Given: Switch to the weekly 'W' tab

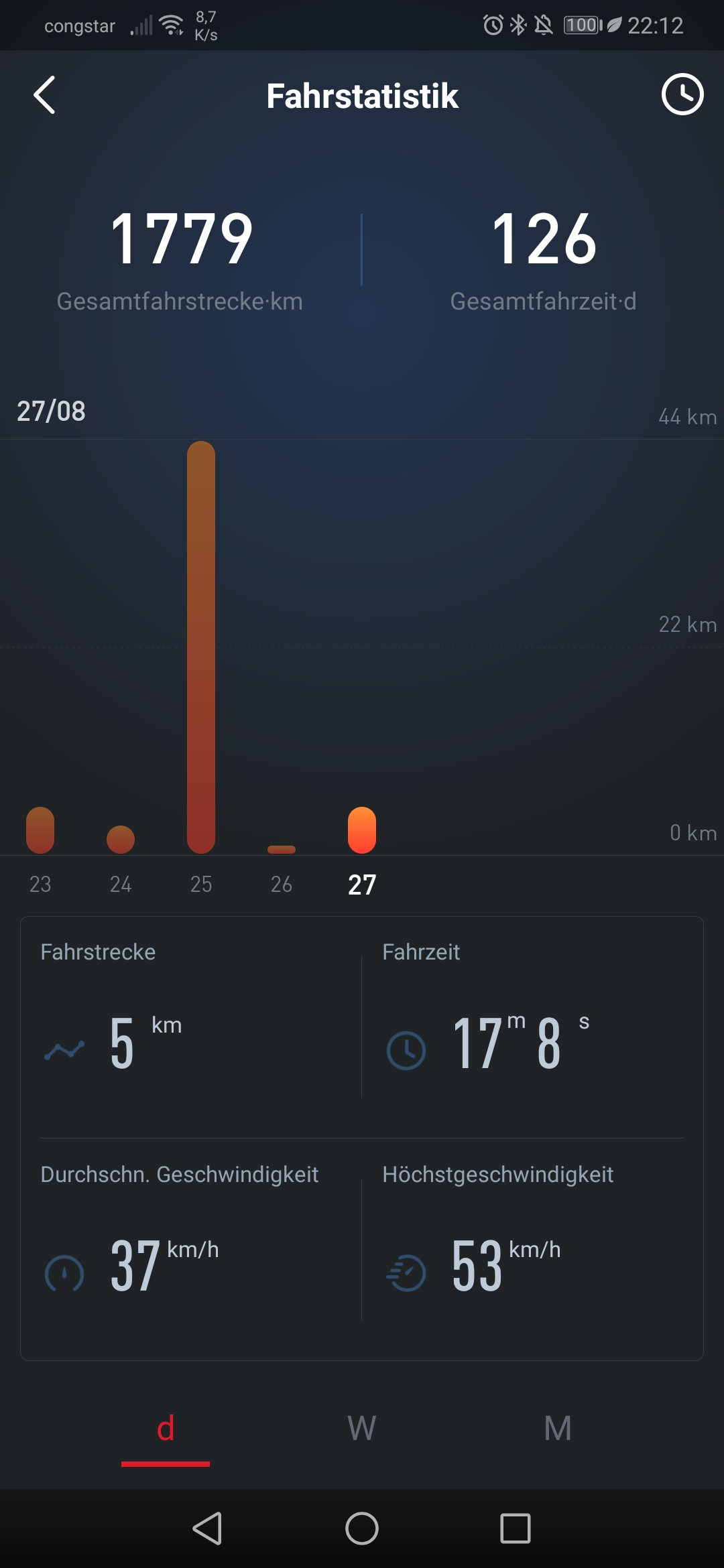Looking at the screenshot, I should (361, 1429).
